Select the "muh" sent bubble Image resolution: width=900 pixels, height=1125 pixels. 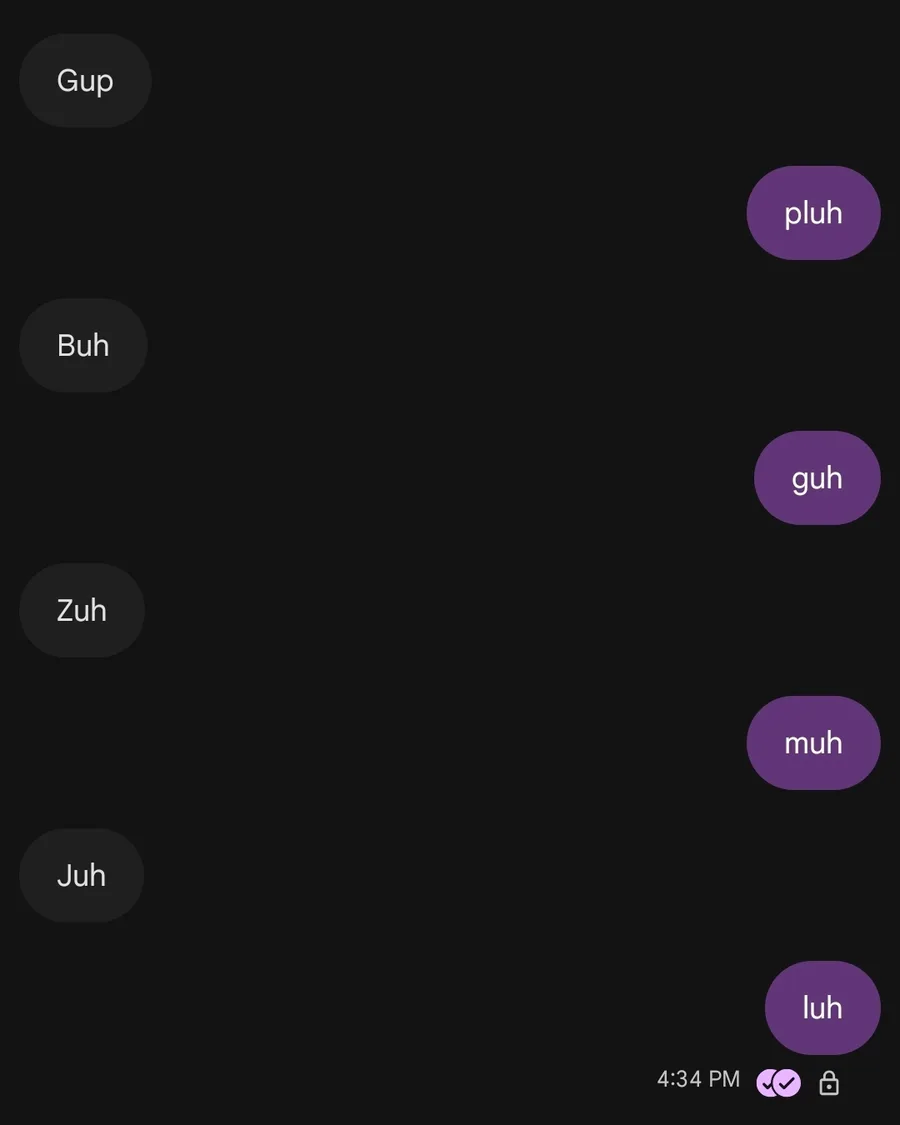(x=813, y=743)
